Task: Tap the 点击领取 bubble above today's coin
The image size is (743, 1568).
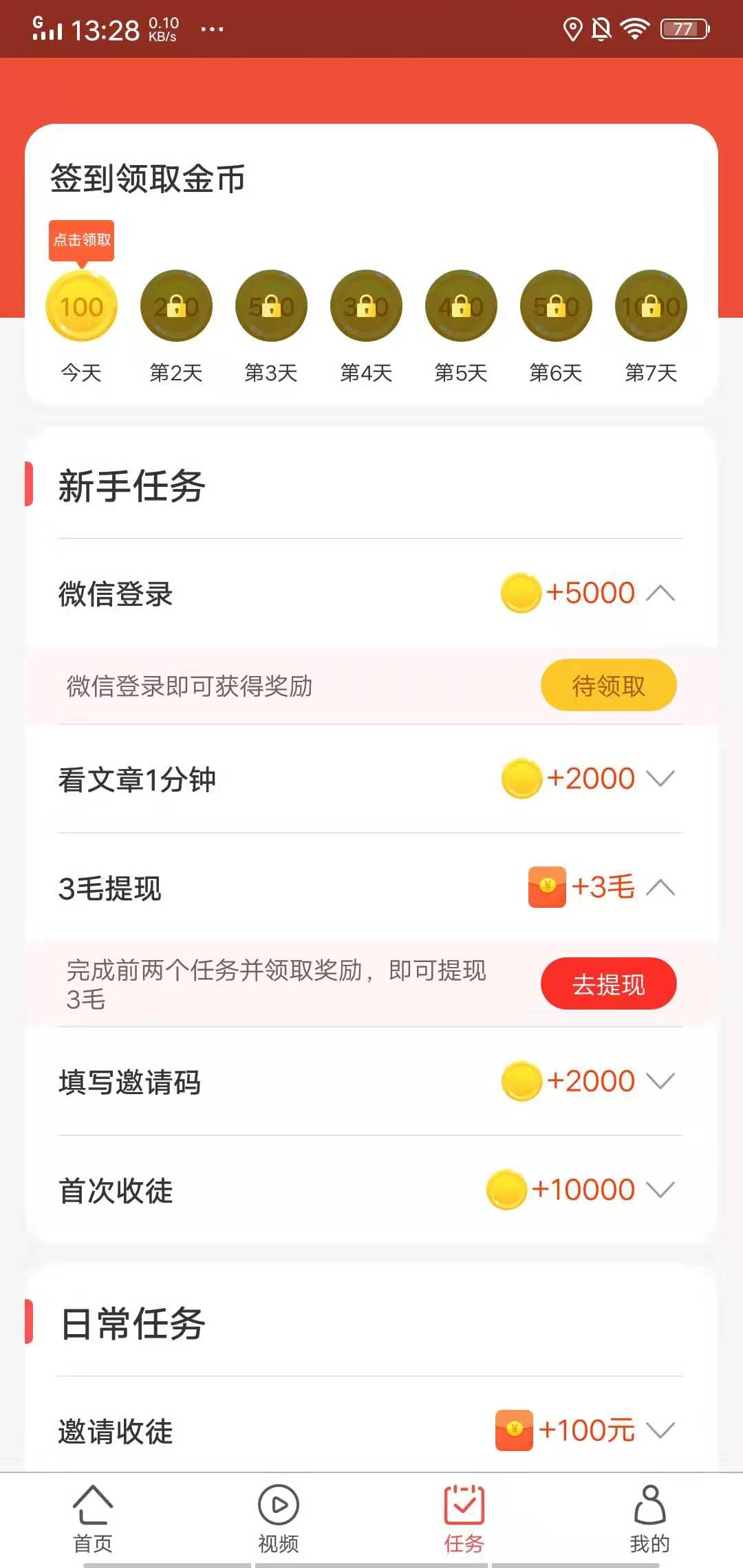Action: pos(80,241)
